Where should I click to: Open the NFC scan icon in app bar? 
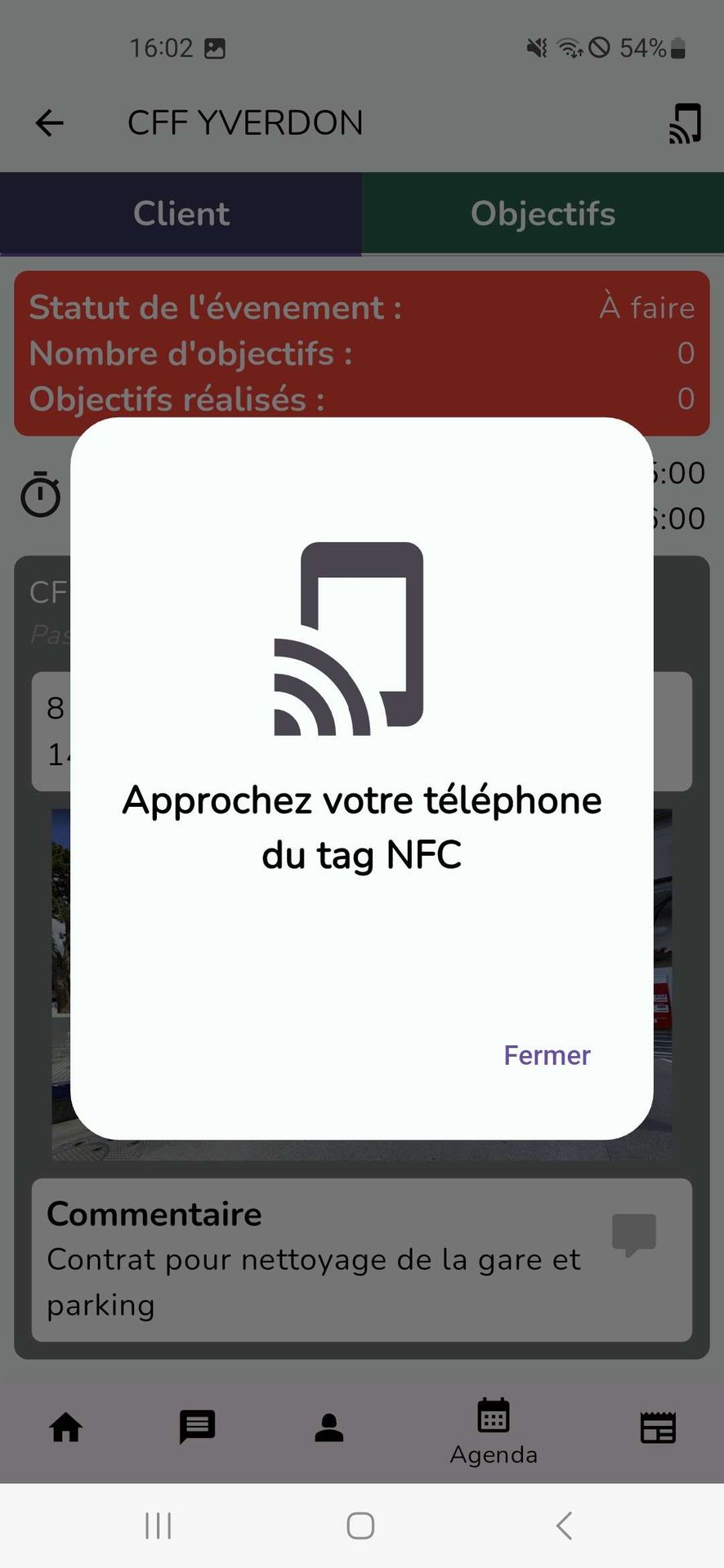(x=685, y=123)
